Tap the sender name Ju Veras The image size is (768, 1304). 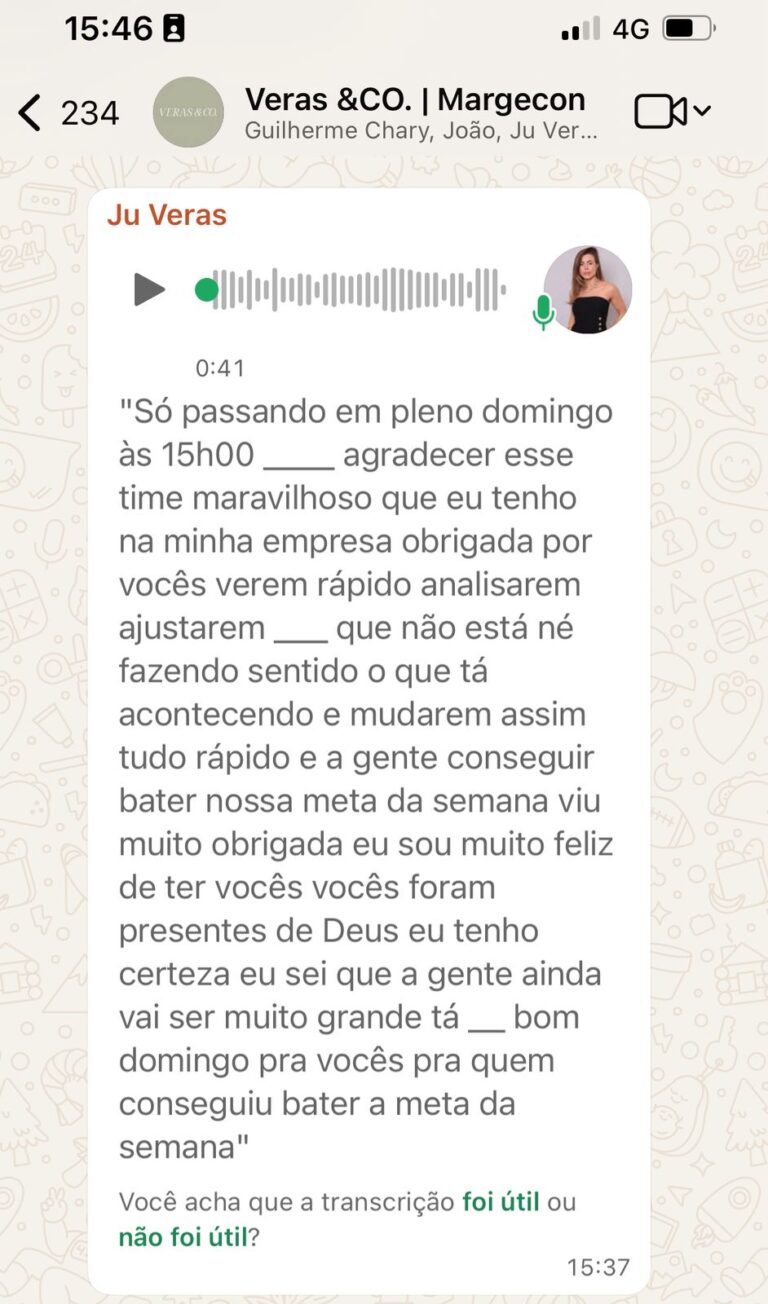pyautogui.click(x=166, y=214)
